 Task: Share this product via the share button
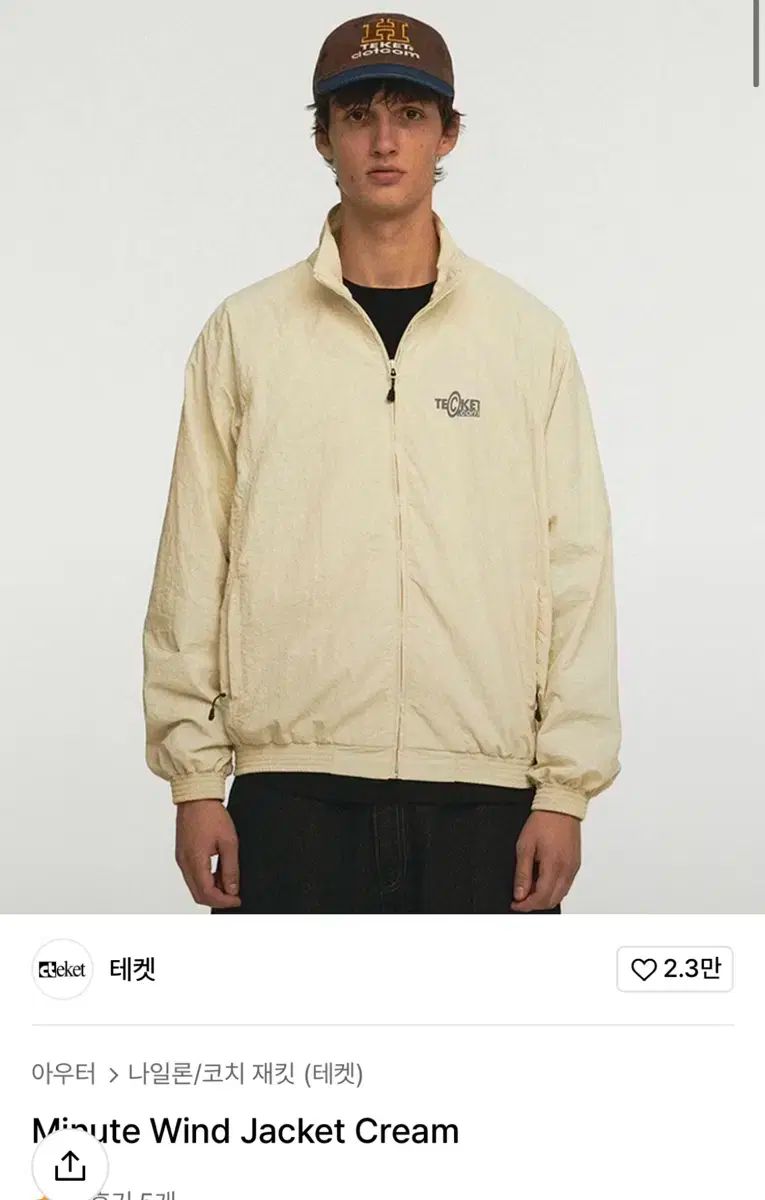pyautogui.click(x=70, y=1165)
